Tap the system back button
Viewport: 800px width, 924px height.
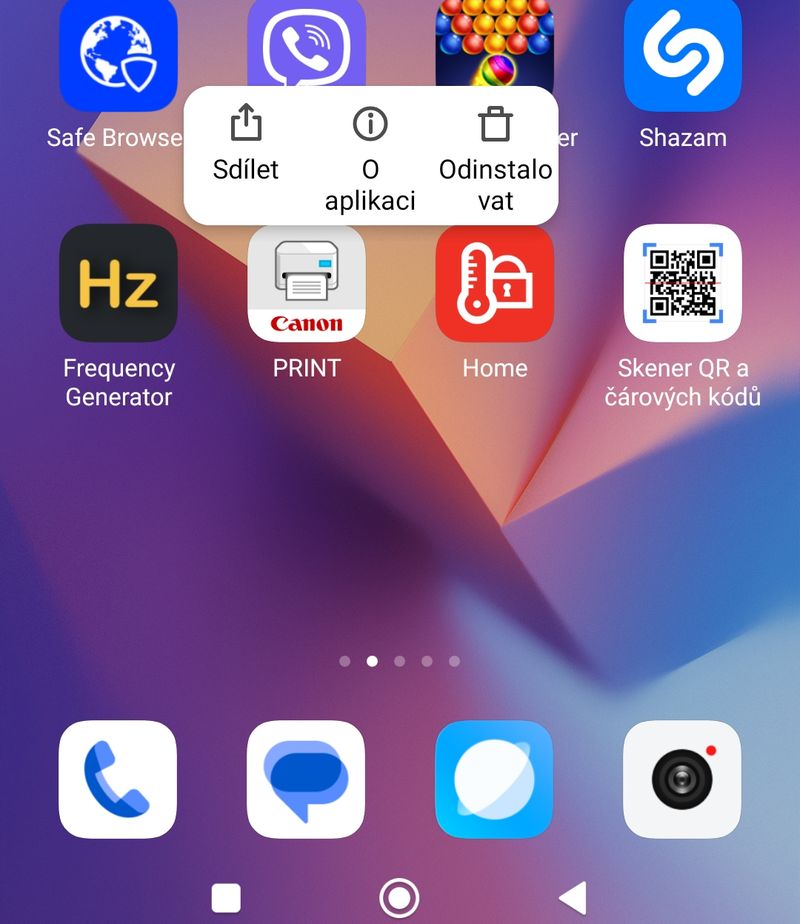pyautogui.click(x=573, y=897)
